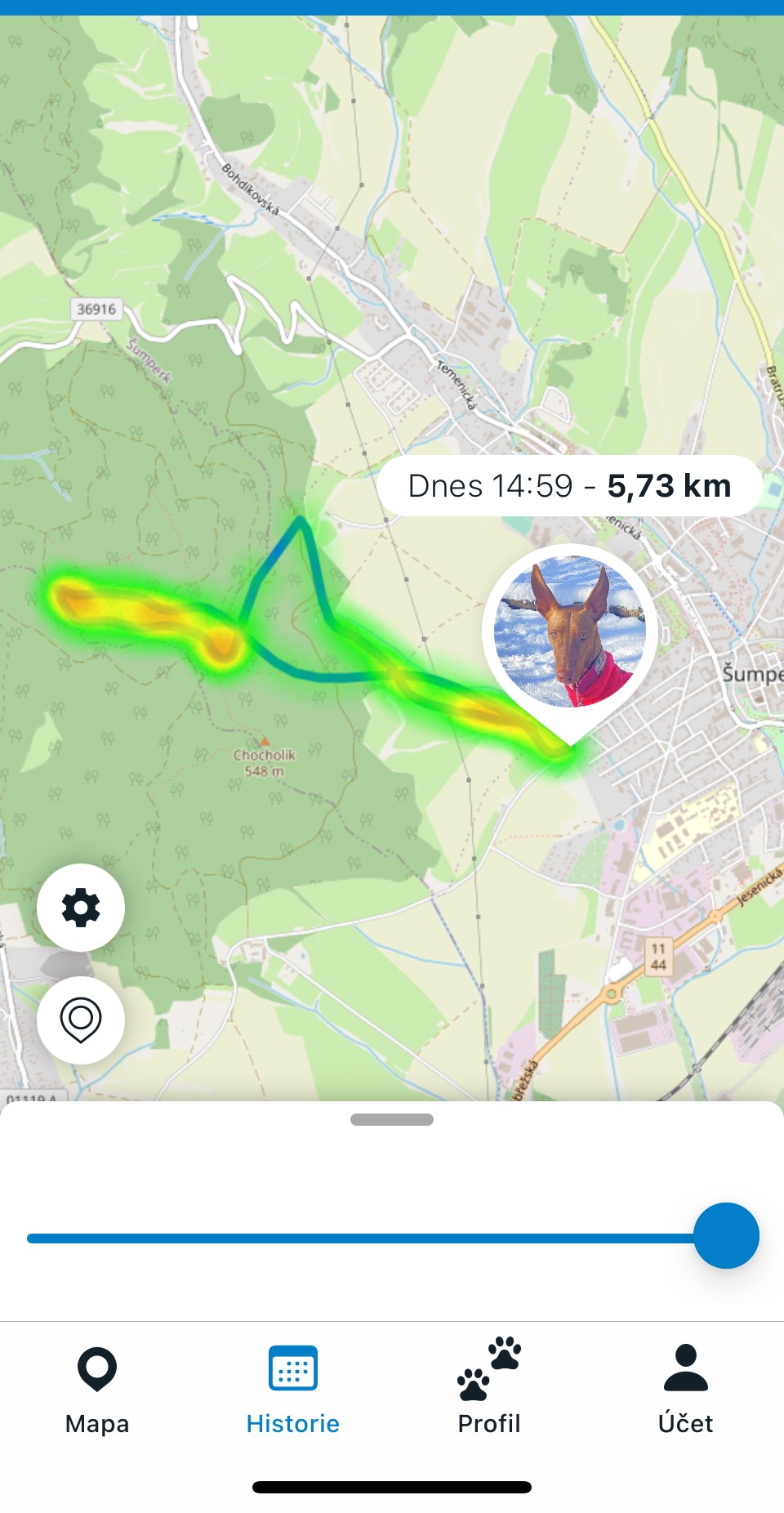Open the map settings gear
This screenshot has height=1513, width=784.
tap(81, 908)
